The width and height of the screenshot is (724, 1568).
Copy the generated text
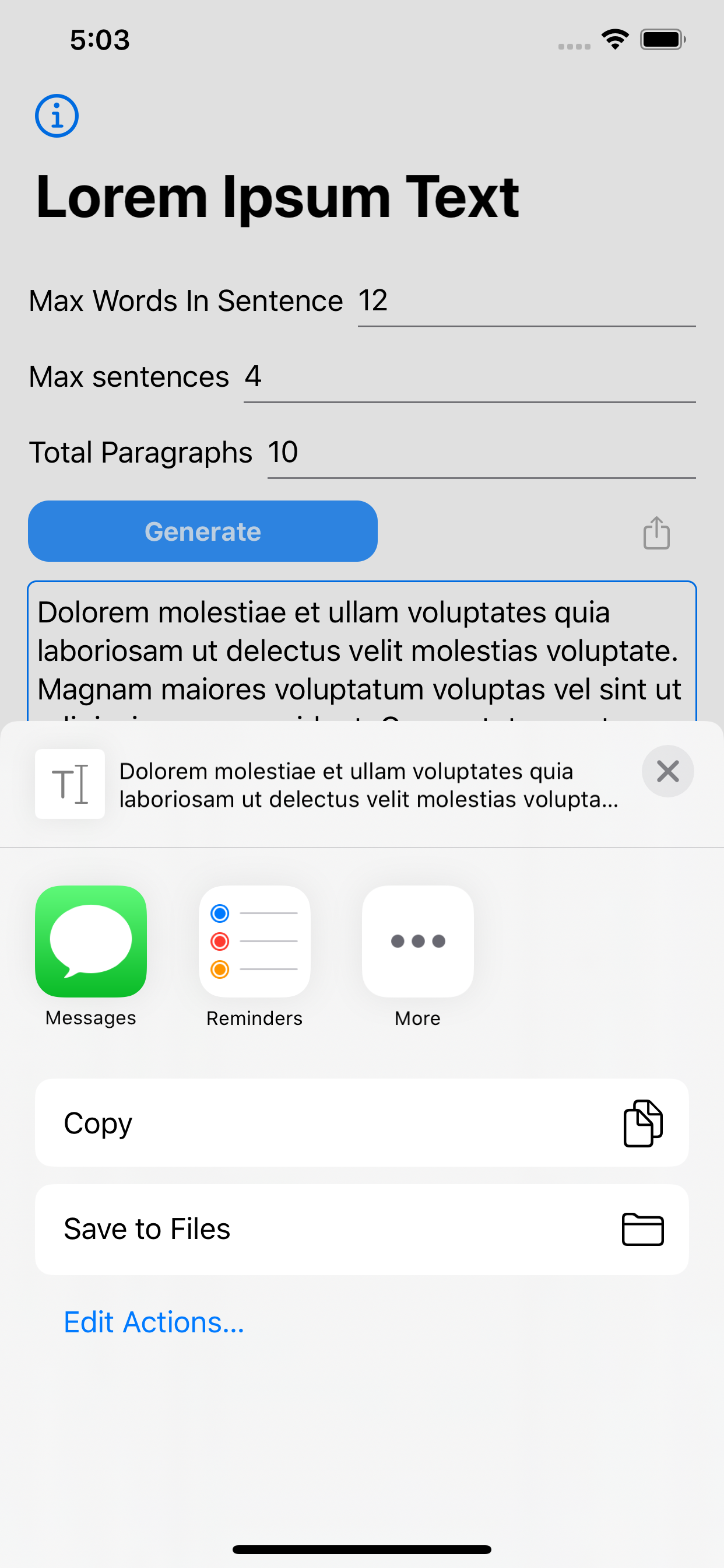click(362, 1123)
